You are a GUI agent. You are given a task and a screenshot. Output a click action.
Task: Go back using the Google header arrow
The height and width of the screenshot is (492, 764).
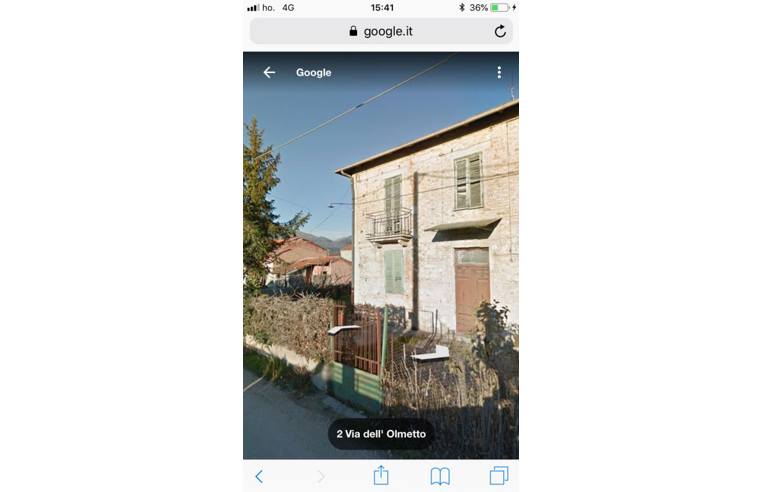pyautogui.click(x=269, y=72)
